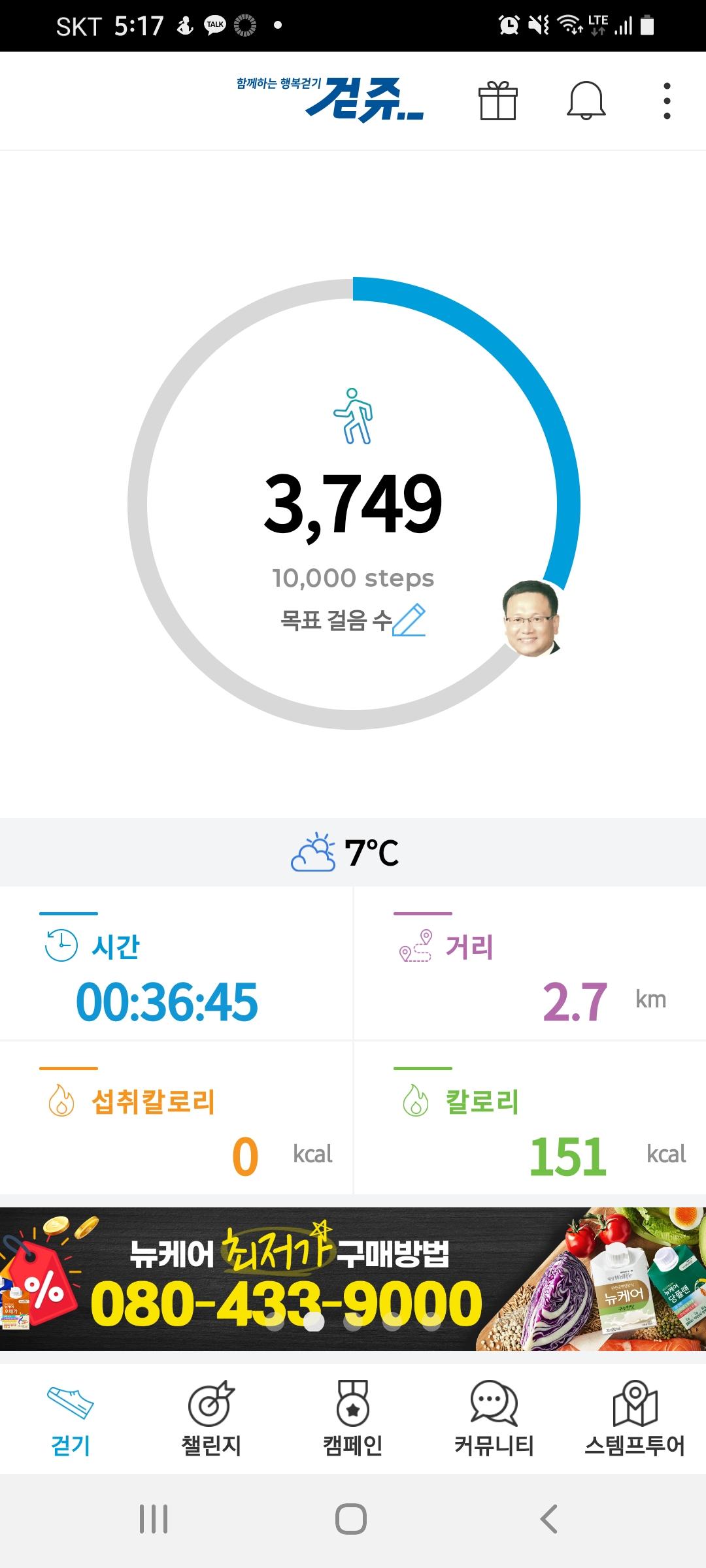Open the 7°C weather info
Screen dimensions: 706x1568
pyautogui.click(x=346, y=852)
